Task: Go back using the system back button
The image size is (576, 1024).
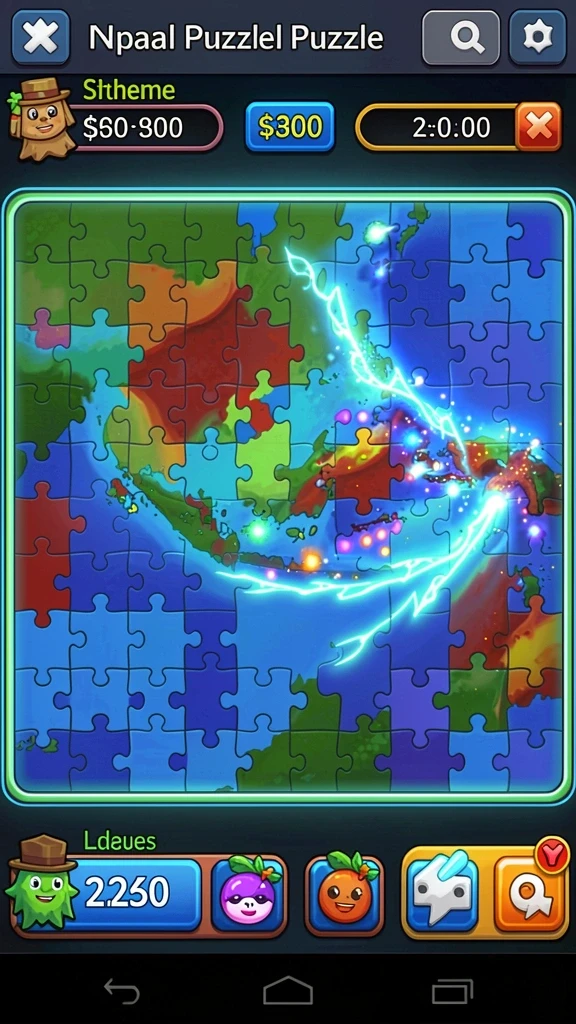Action: (x=122, y=991)
